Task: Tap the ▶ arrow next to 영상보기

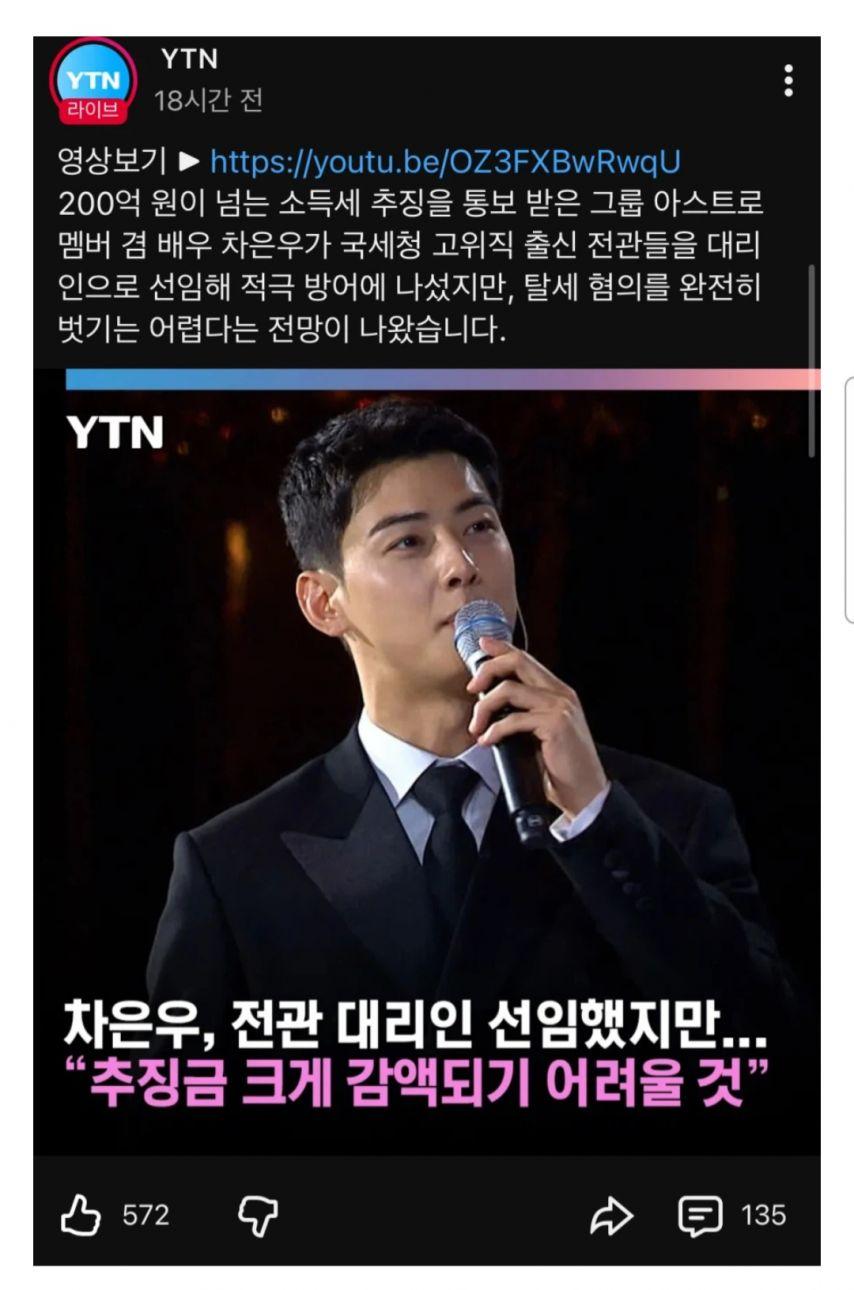Action: click(x=185, y=159)
